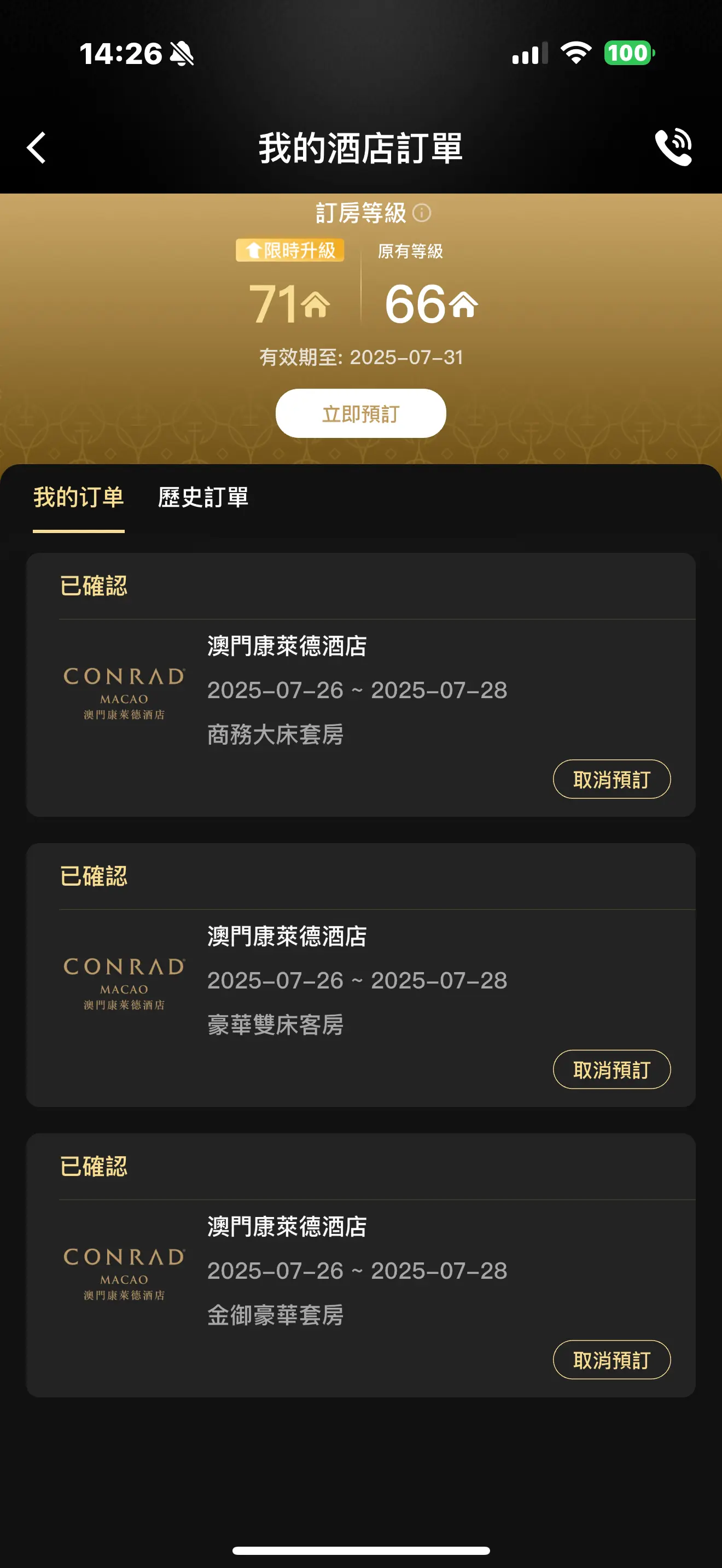The height and width of the screenshot is (1568, 722).
Task: Tap the 立即預訂 button
Action: pos(361,413)
